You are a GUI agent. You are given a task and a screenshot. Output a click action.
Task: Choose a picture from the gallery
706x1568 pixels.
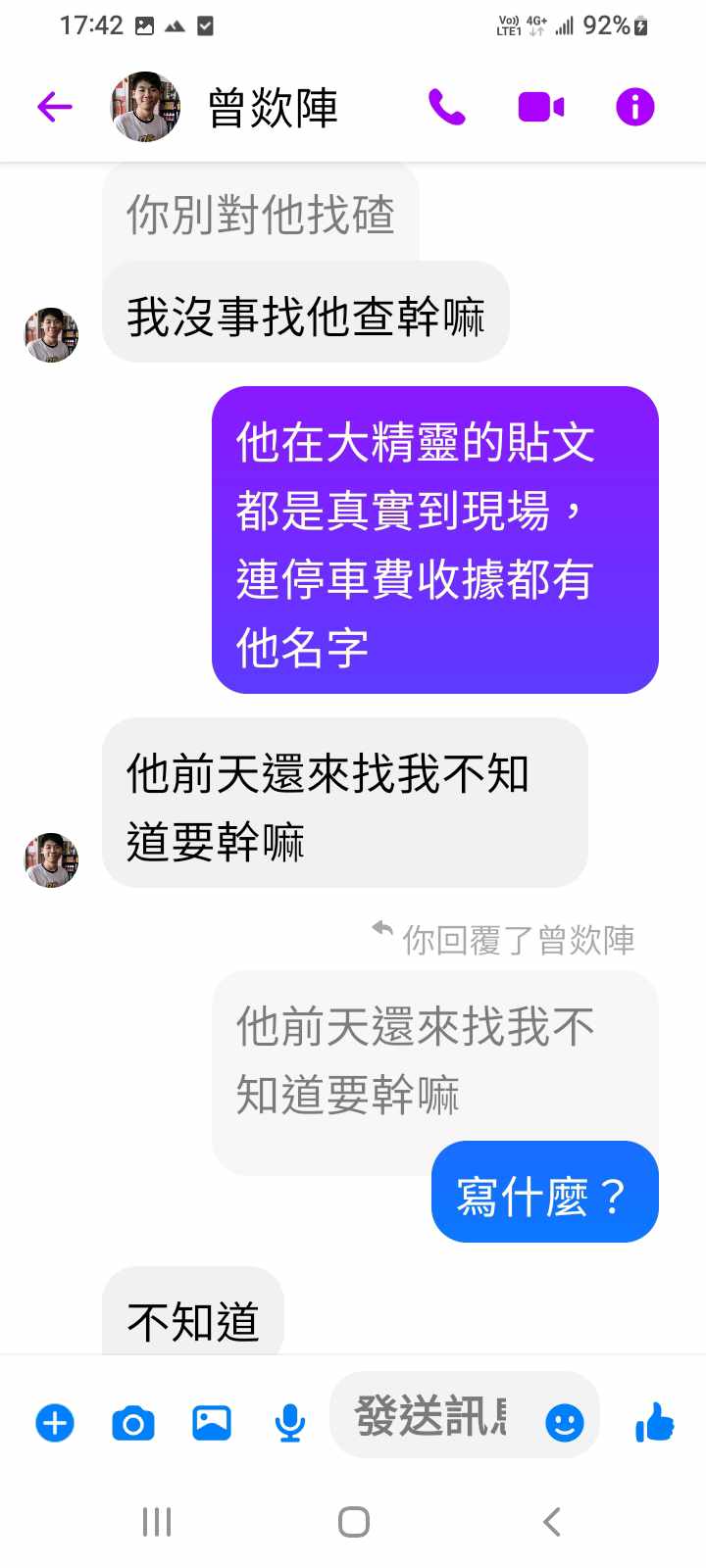coord(212,1422)
